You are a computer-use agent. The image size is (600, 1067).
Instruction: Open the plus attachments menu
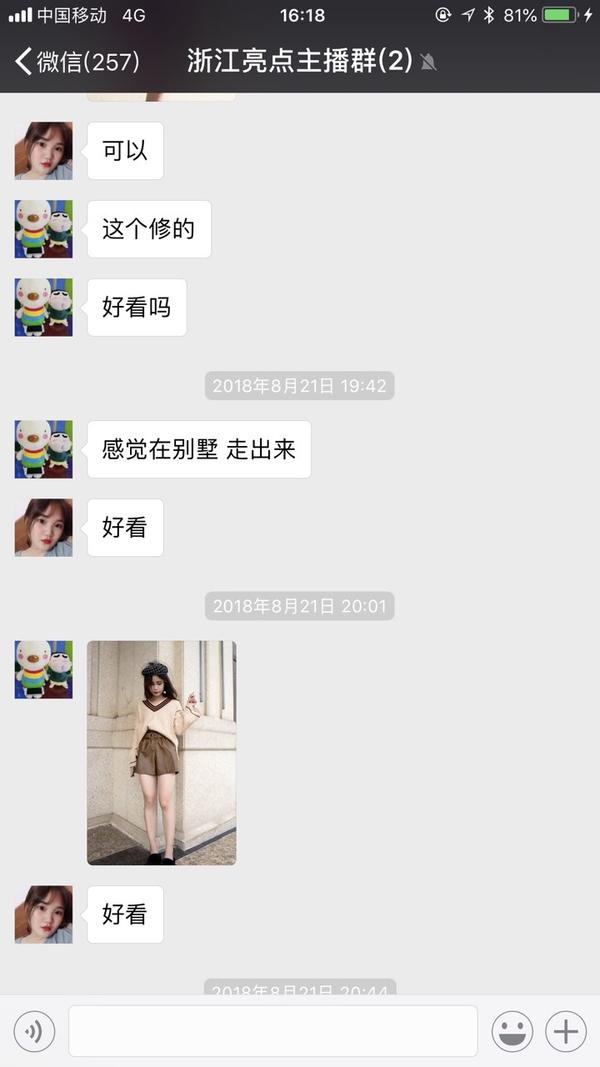click(x=566, y=1031)
